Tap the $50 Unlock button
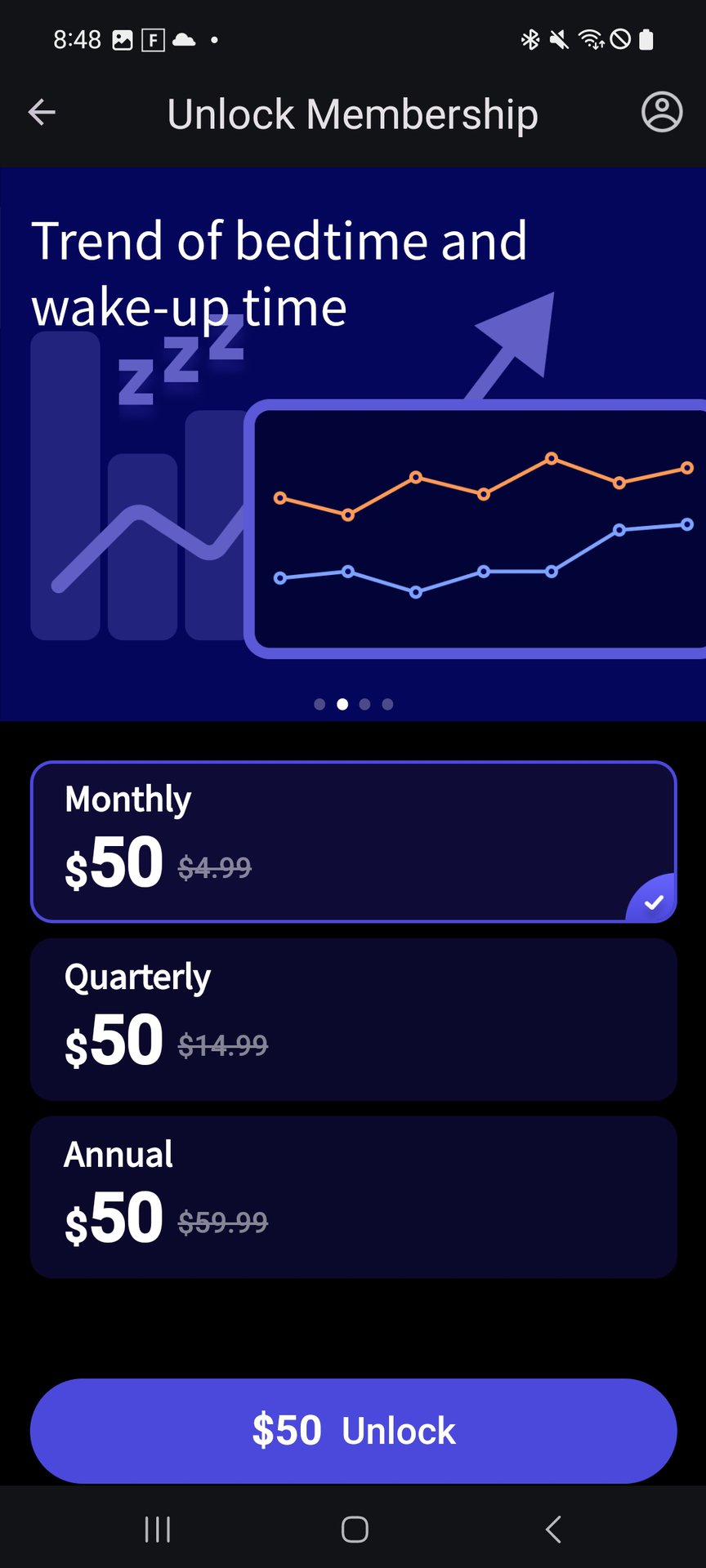 353,1430
